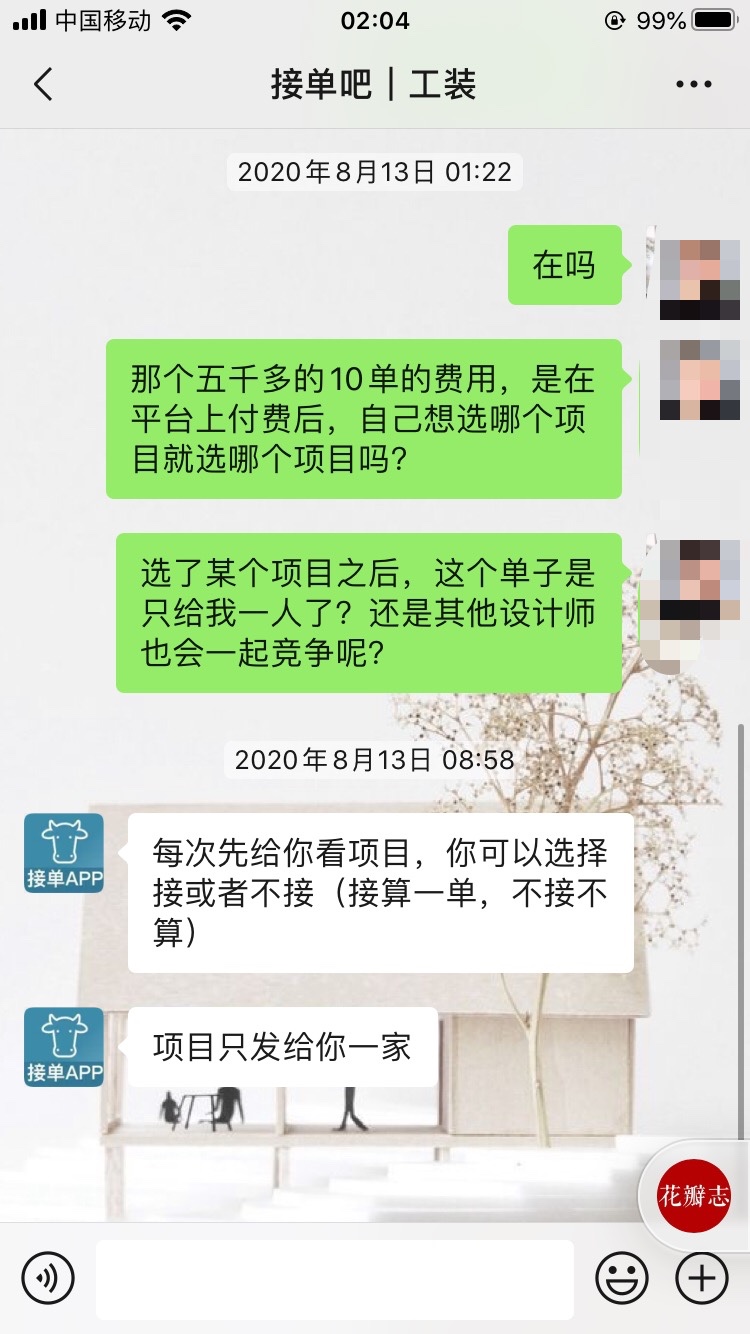Tap my avatar next to 在吗

700,273
